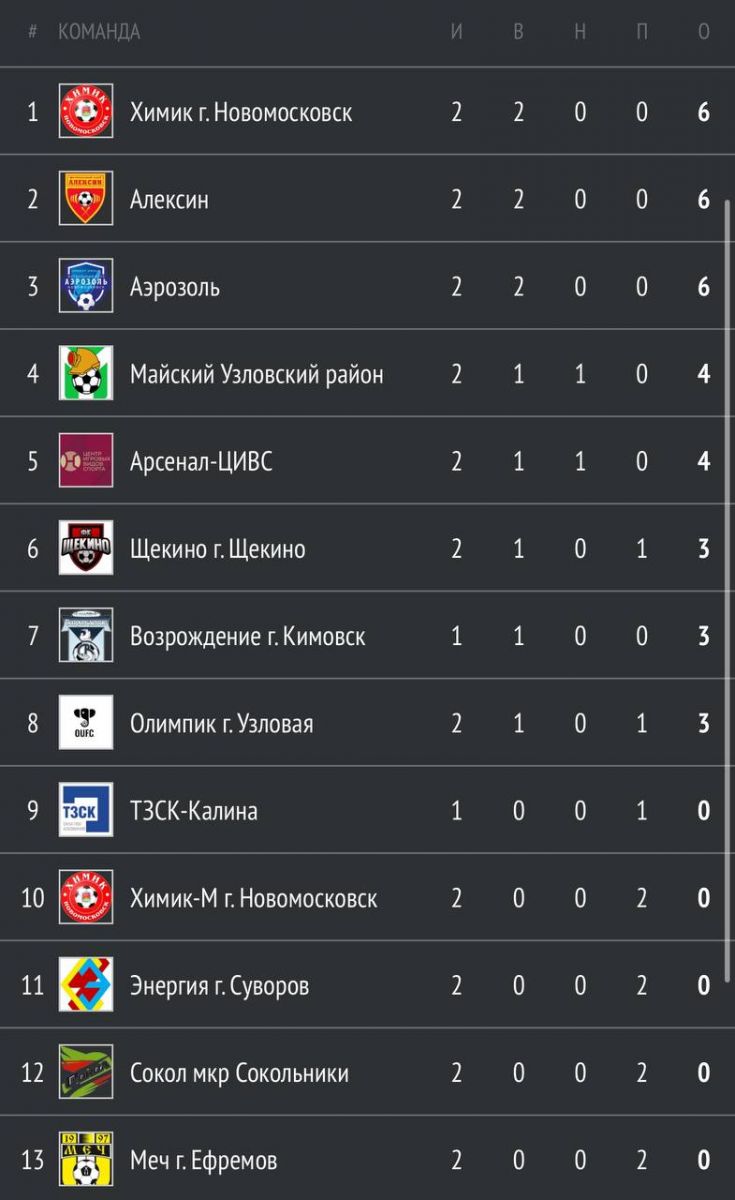The width and height of the screenshot is (735, 1200).
Task: Open Возрождение г. Кимовск team page
Action: [247, 636]
